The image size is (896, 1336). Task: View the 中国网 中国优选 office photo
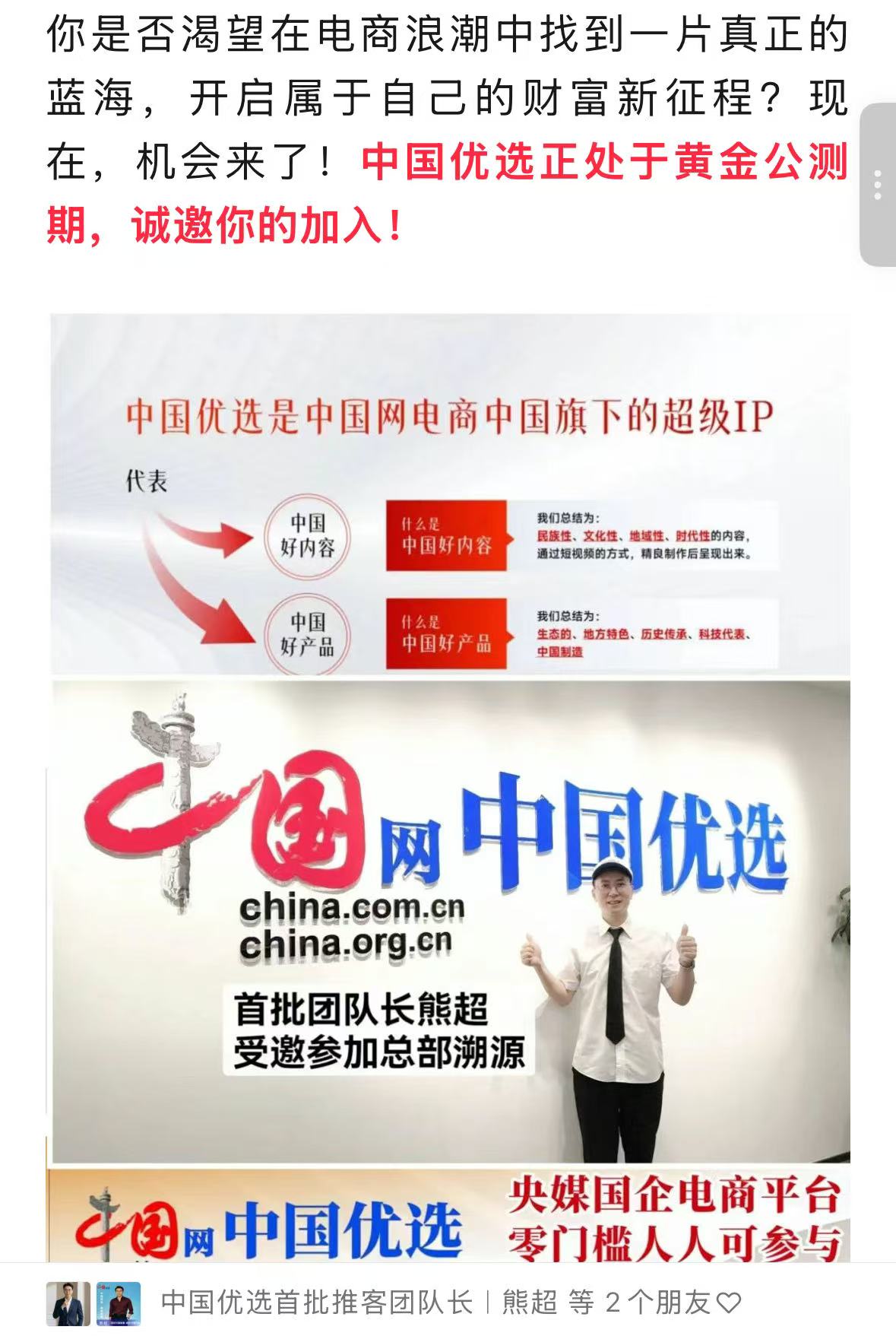point(450,920)
